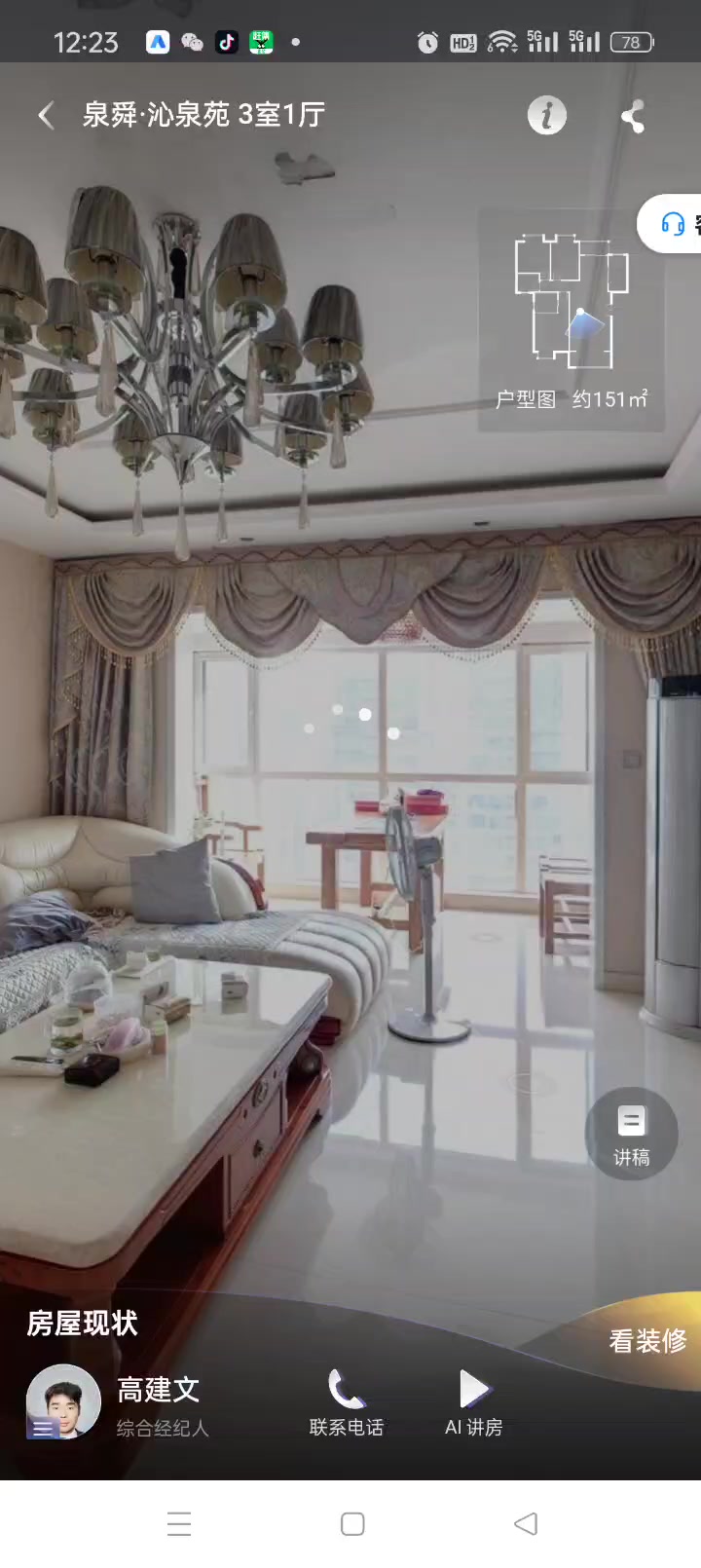View agent 高建文's profile
This screenshot has width=701, height=1568.
[x=64, y=1402]
